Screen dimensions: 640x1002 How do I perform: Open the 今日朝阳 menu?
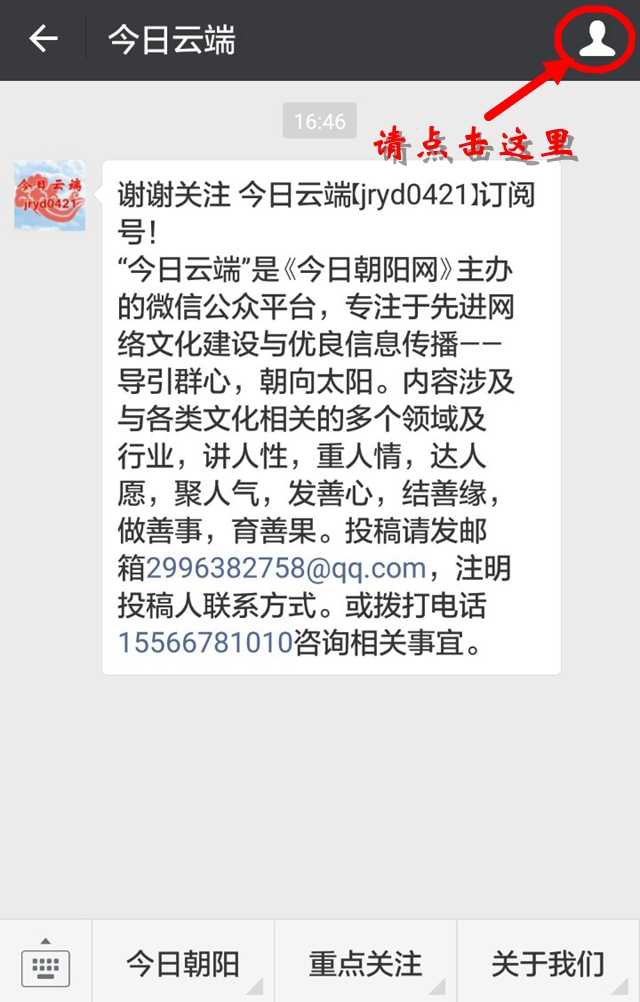click(182, 964)
